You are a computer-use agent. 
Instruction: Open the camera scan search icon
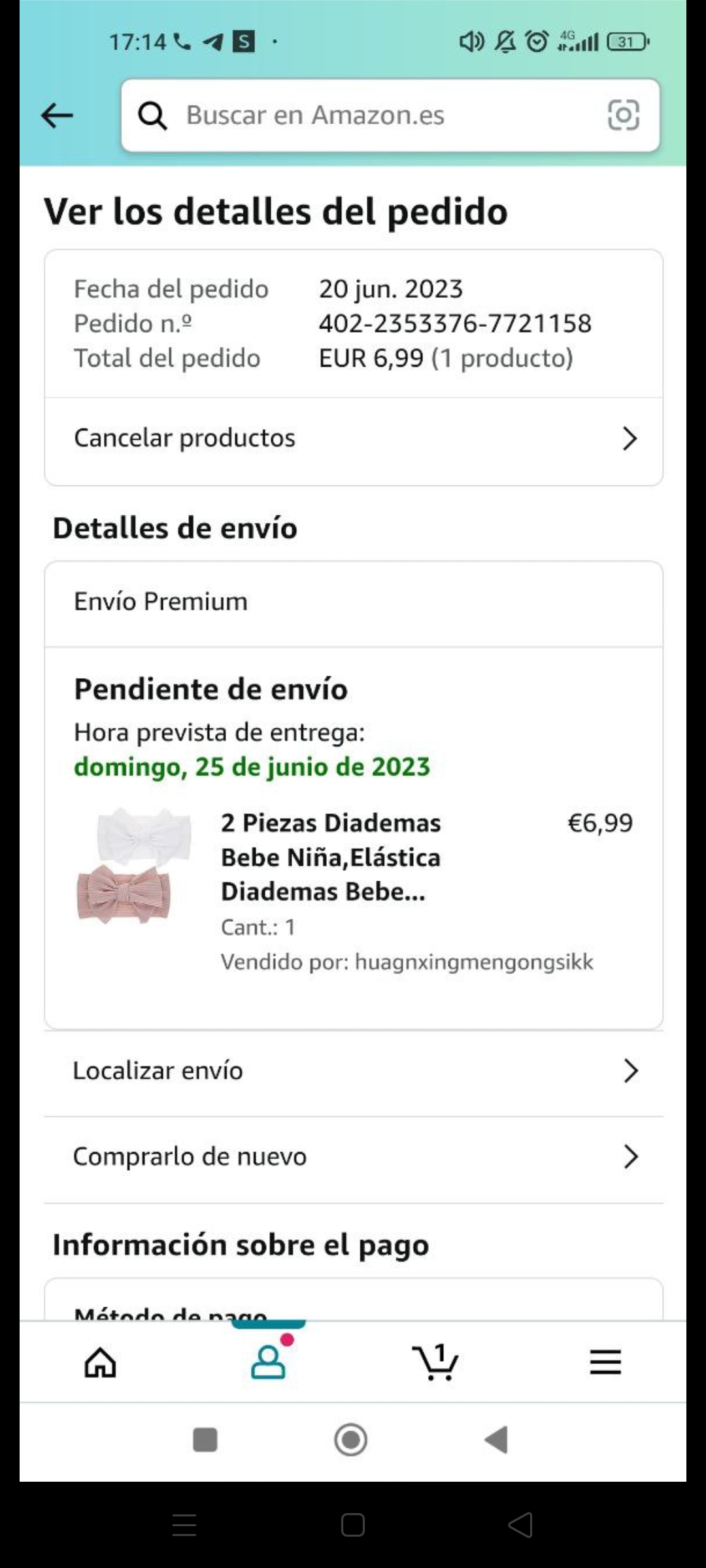coord(623,116)
